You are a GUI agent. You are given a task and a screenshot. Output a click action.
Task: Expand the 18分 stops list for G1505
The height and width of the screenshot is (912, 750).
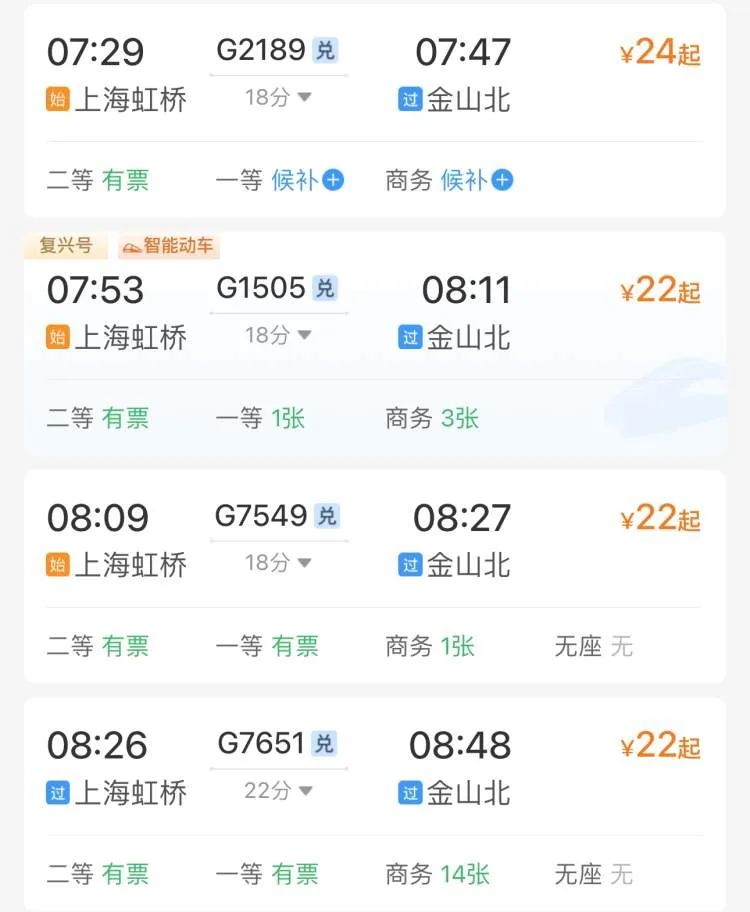pyautogui.click(x=279, y=335)
